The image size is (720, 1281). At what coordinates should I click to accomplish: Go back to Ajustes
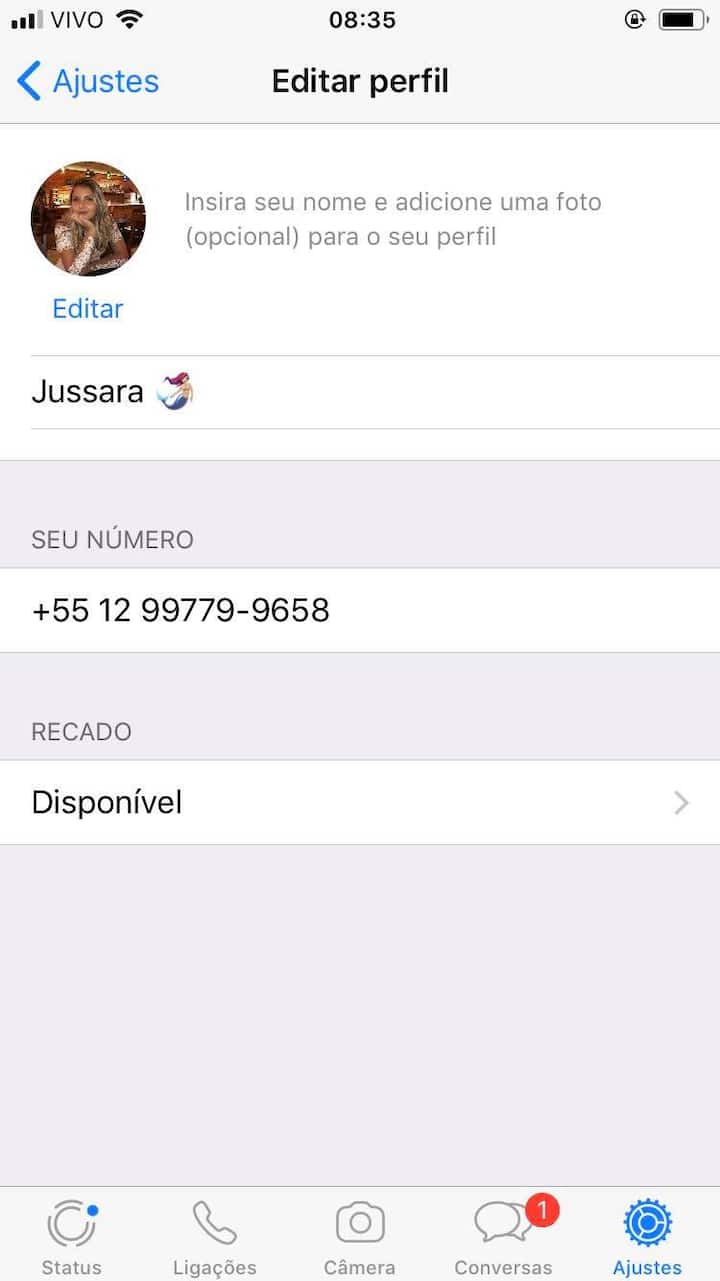point(89,81)
